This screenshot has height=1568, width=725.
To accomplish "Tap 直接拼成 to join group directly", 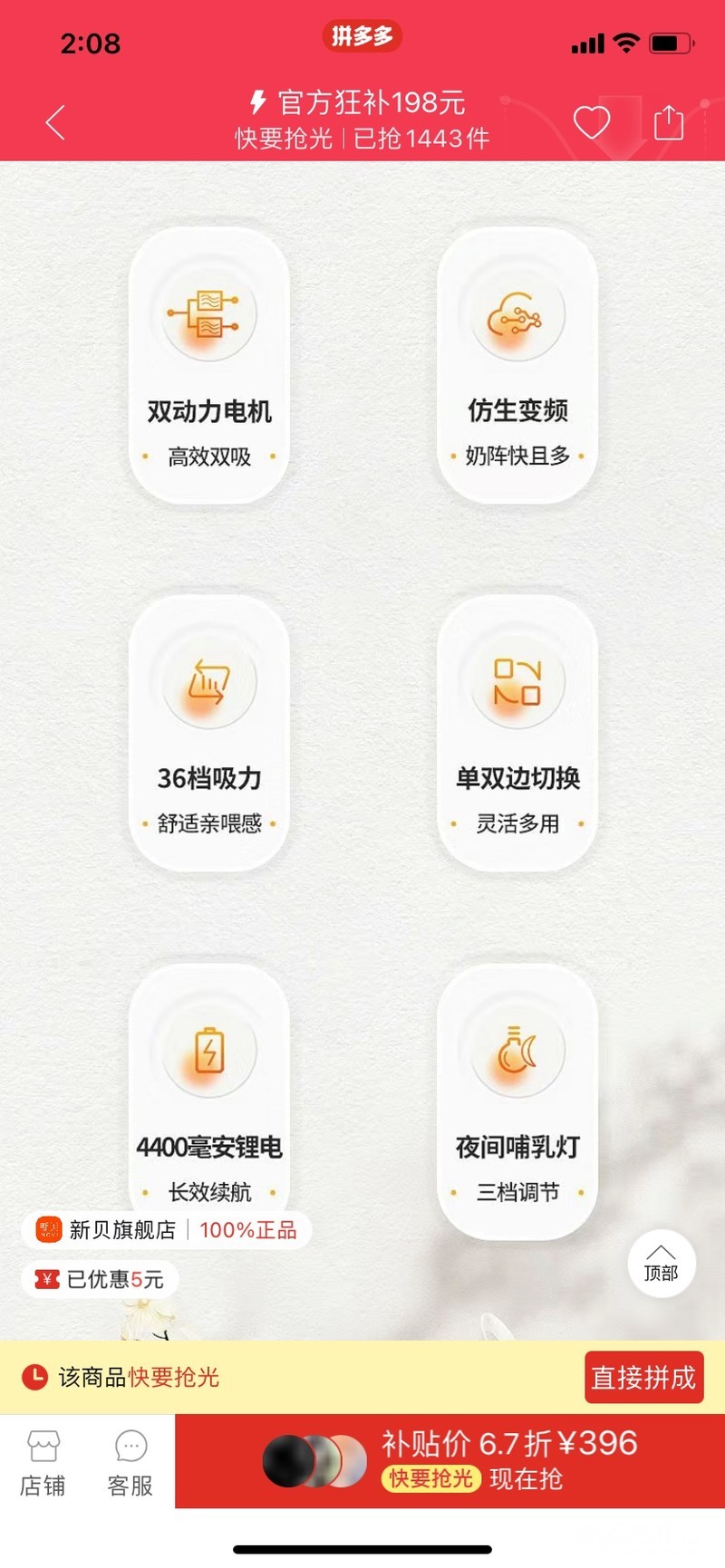I will (643, 1377).
